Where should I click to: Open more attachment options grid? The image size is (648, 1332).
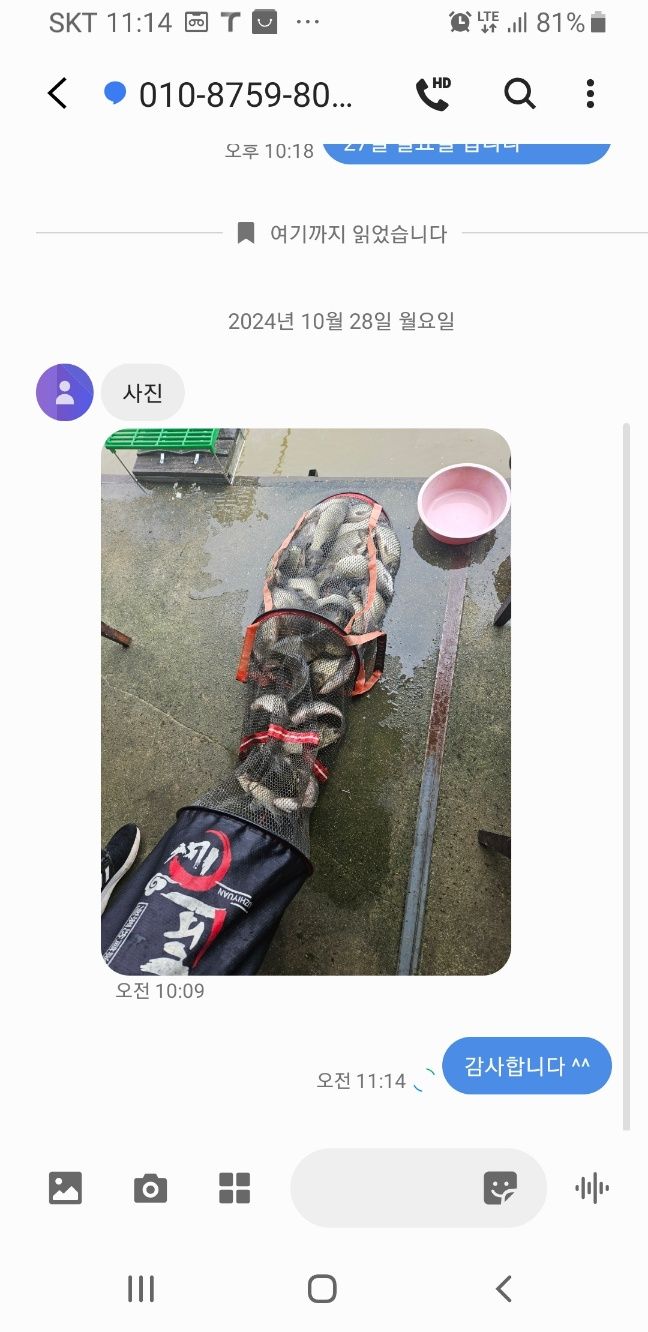click(x=235, y=1188)
